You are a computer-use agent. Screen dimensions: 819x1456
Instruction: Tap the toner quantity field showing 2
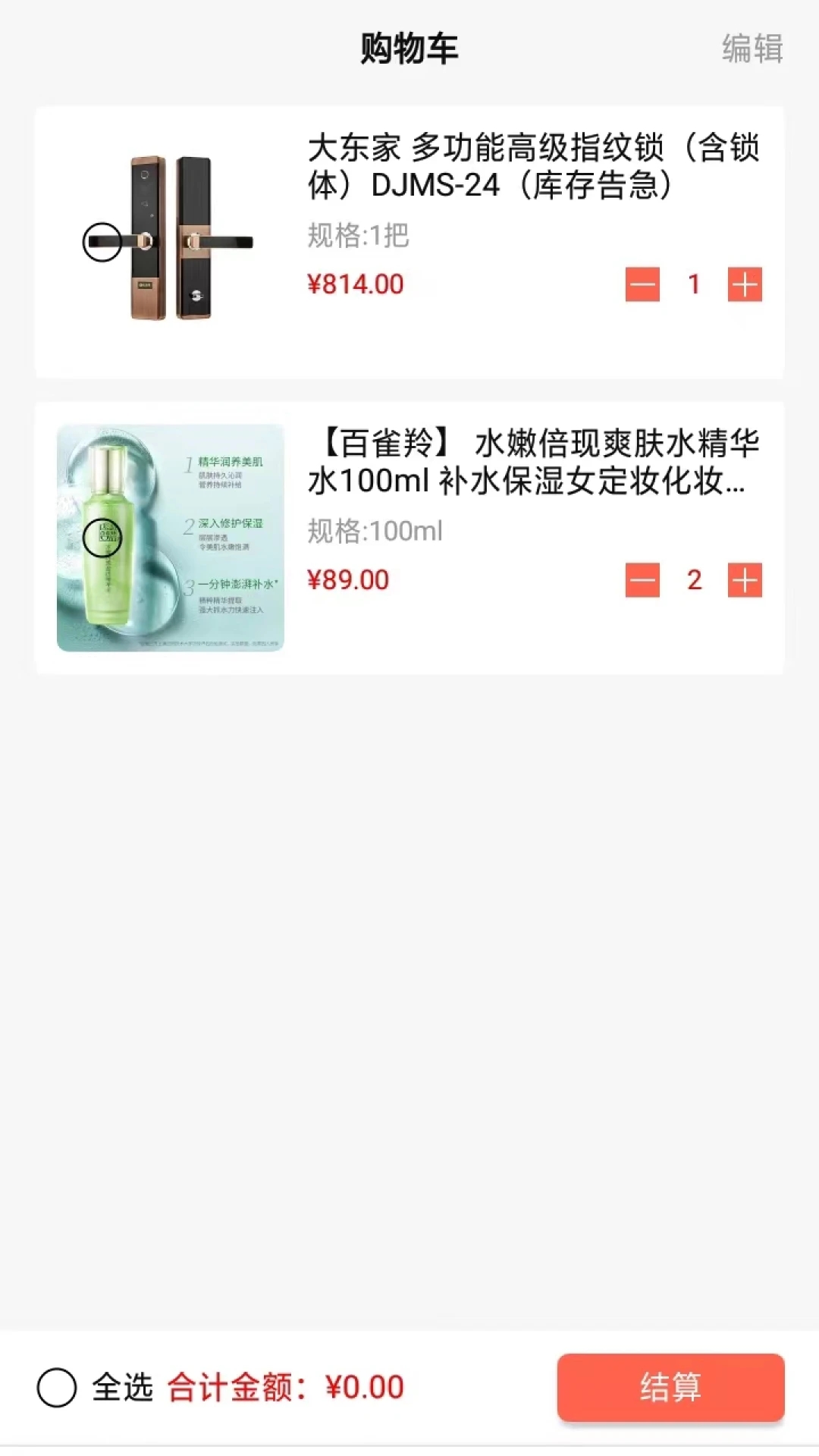pyautogui.click(x=693, y=580)
